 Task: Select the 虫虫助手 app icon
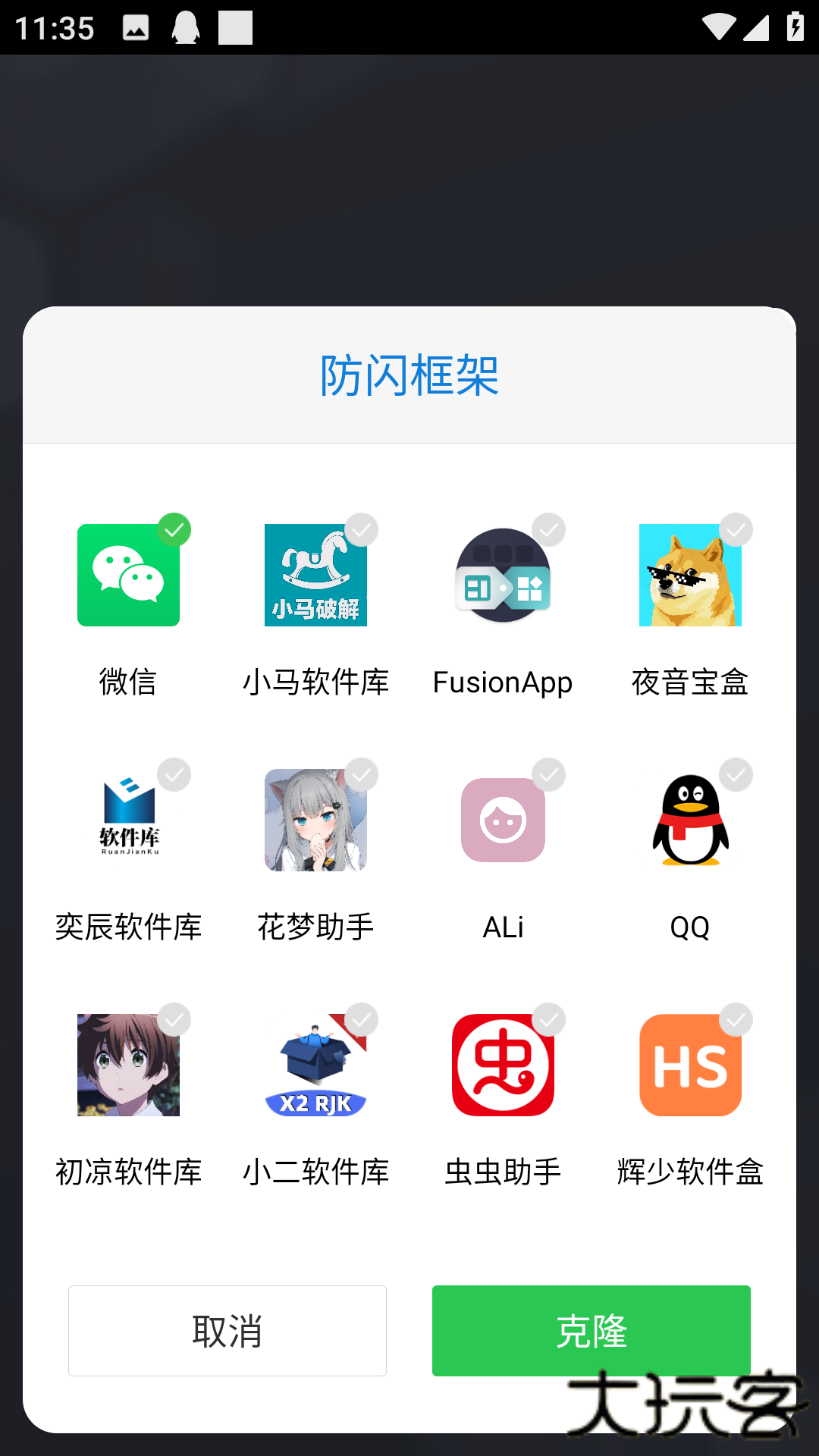[x=502, y=1064]
